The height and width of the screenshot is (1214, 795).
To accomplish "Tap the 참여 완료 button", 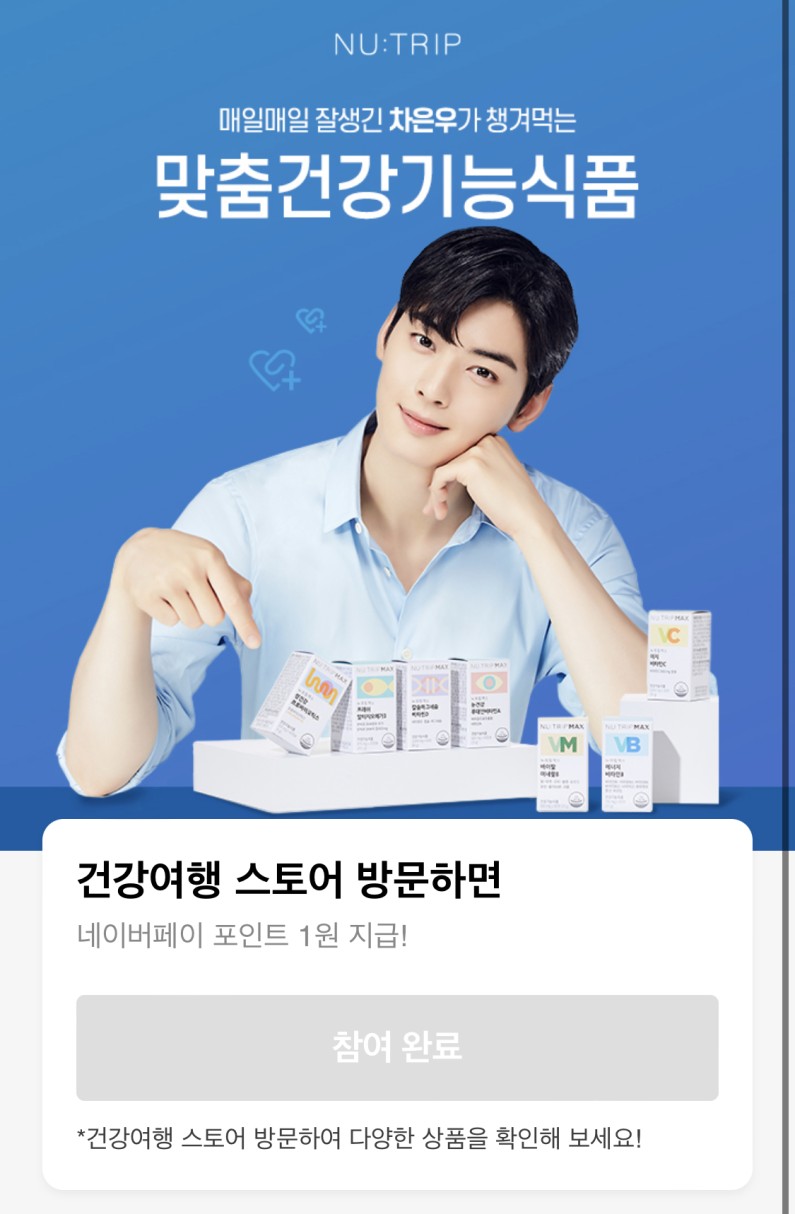I will [x=397, y=1047].
